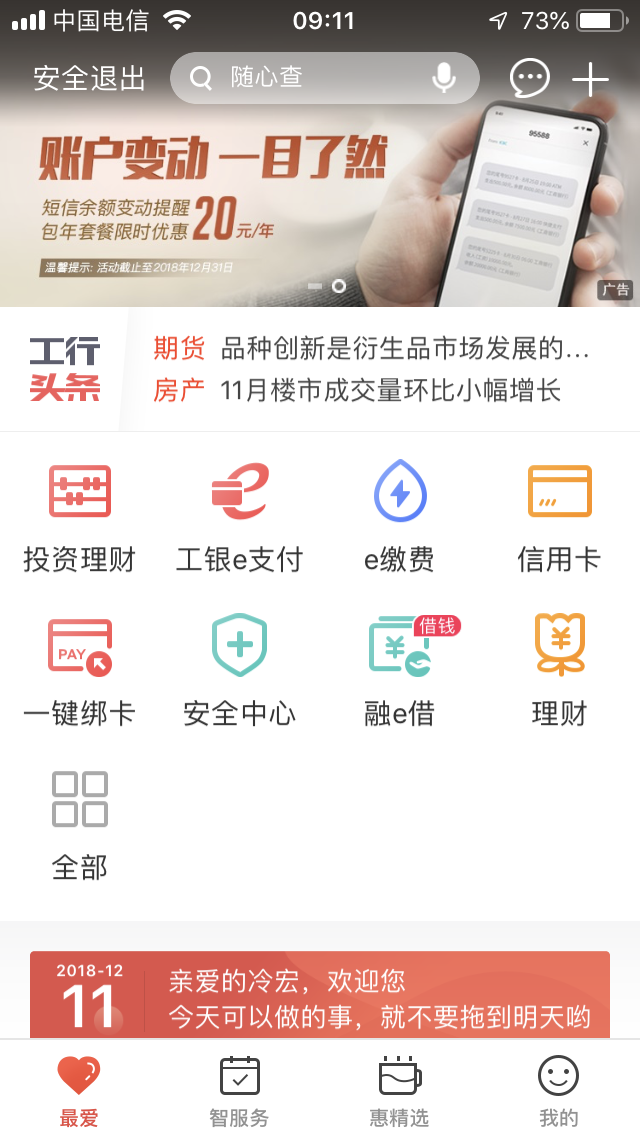Switch to the 惠精选 tab
Image resolution: width=640 pixels, height=1136 pixels.
(x=400, y=1090)
